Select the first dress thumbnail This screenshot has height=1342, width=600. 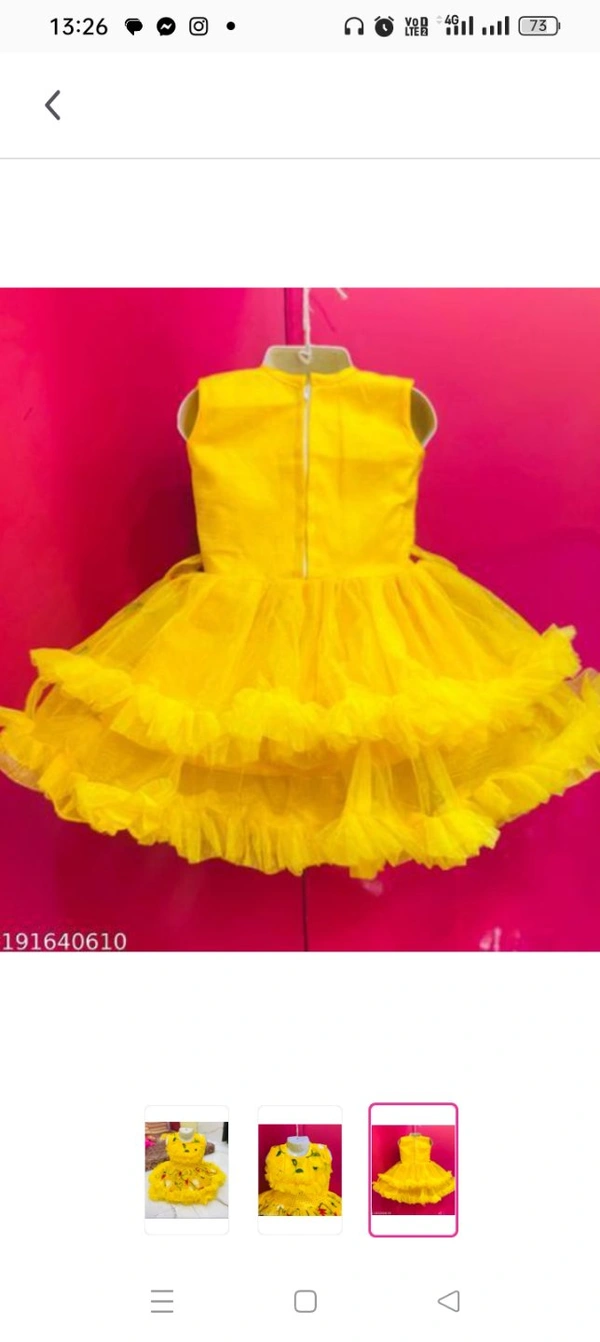pyautogui.click(x=186, y=1169)
